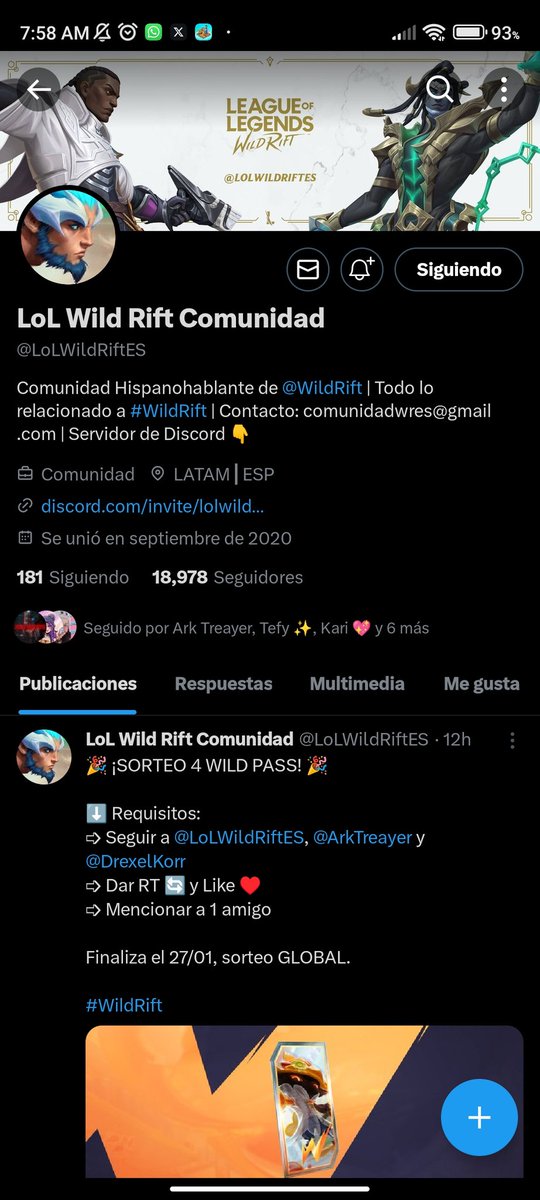The width and height of the screenshot is (540, 1200).
Task: Switch to the Me gusta tab
Action: tap(481, 684)
